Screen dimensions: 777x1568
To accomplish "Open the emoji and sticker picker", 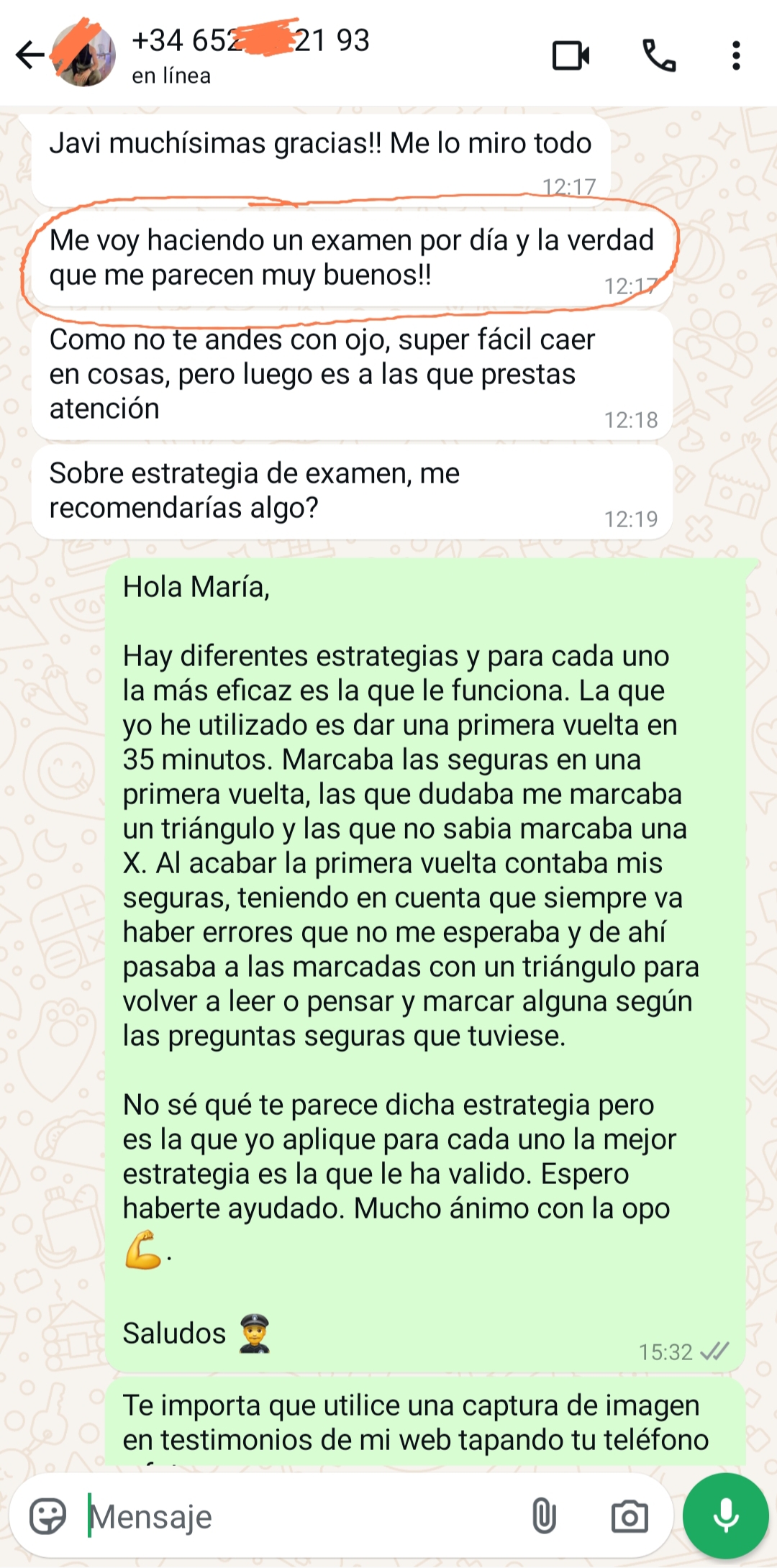I will coord(48,1516).
